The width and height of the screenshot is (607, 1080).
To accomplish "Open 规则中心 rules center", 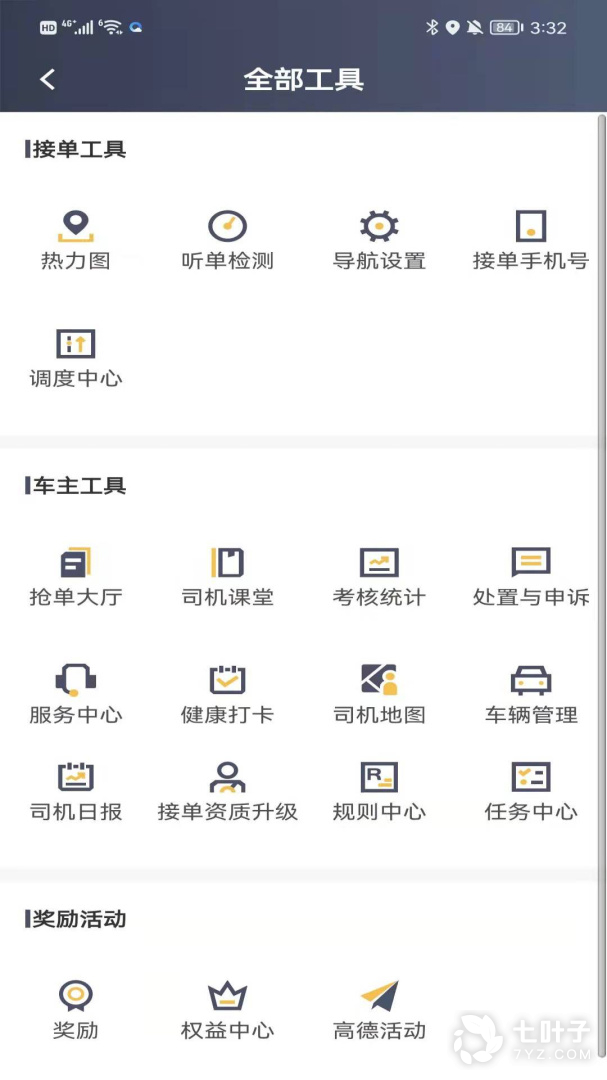I will [x=379, y=790].
